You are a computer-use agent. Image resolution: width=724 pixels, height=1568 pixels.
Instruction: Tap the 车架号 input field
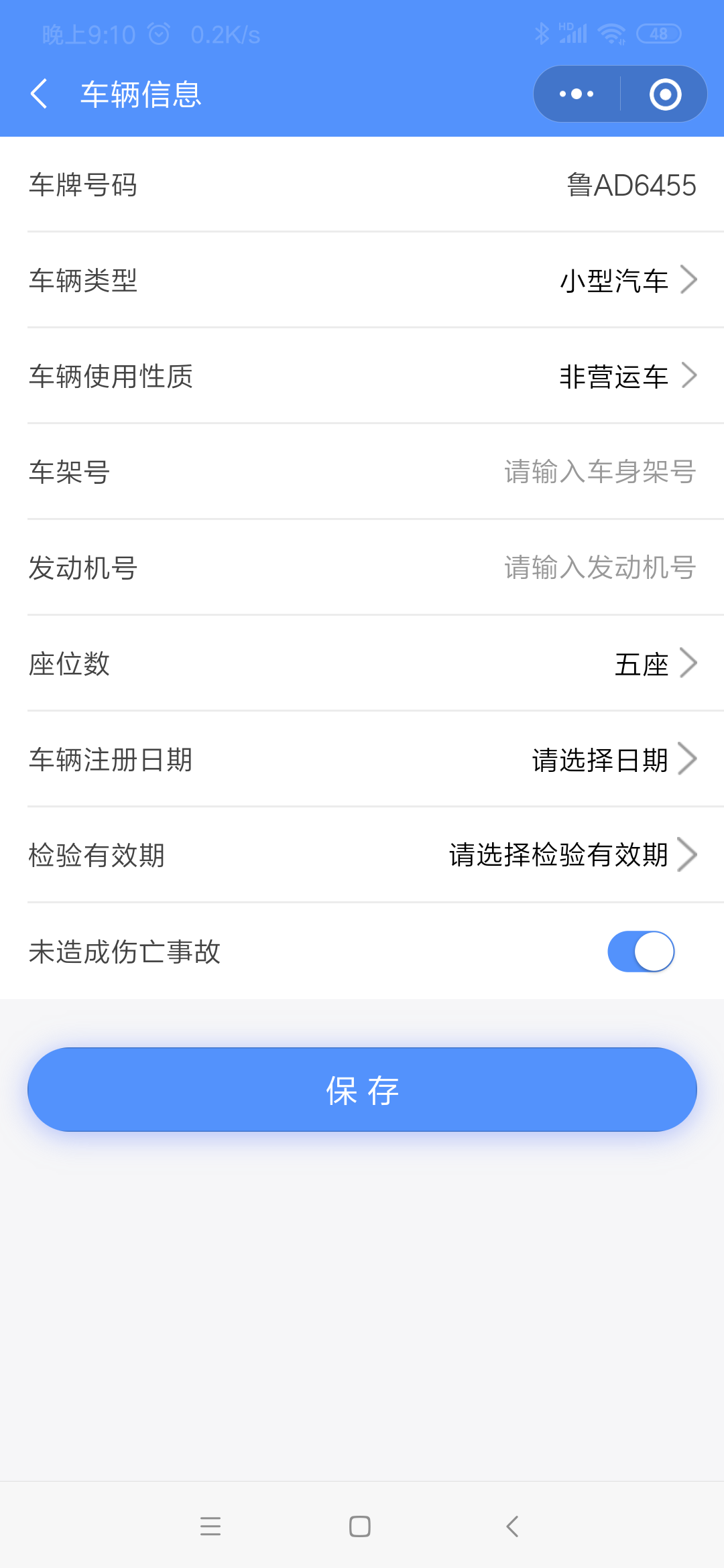coord(362,472)
